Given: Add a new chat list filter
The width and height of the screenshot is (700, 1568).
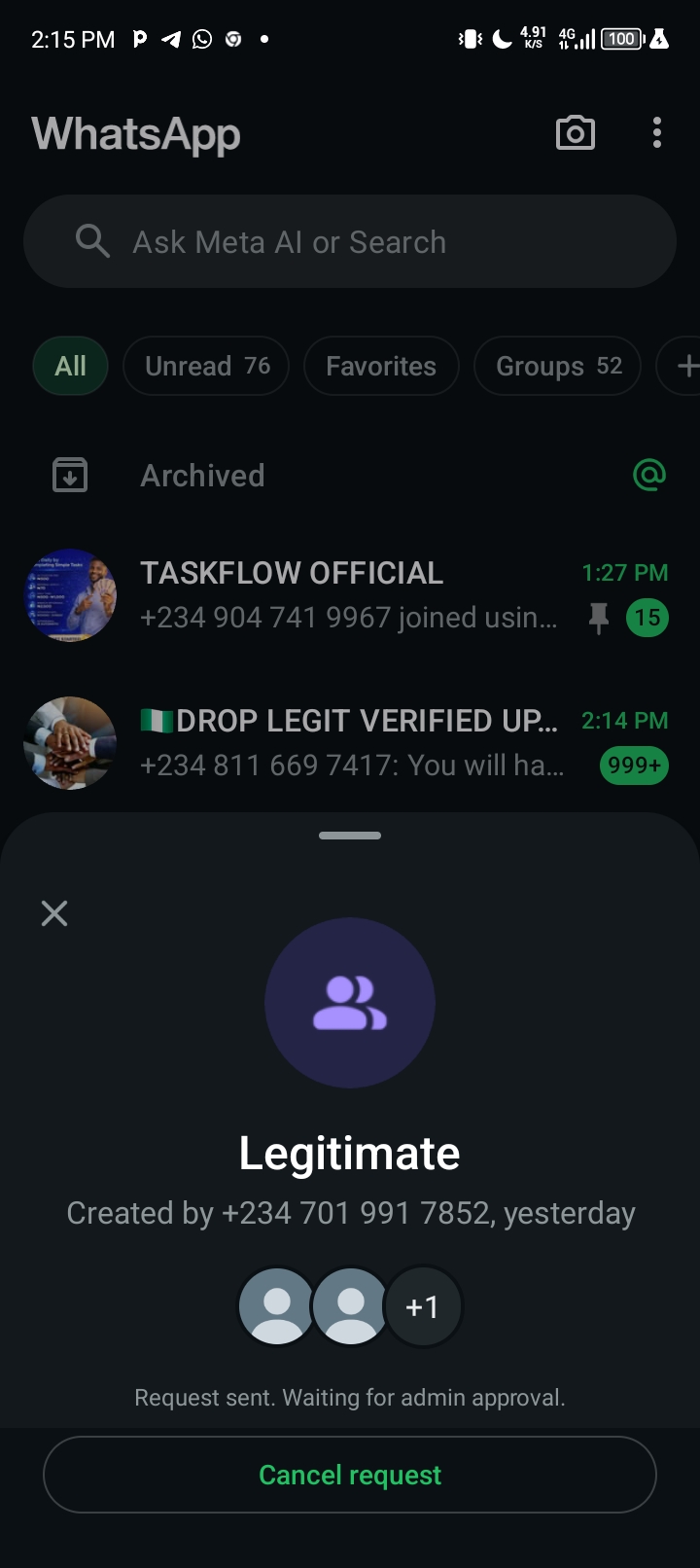Looking at the screenshot, I should (685, 366).
